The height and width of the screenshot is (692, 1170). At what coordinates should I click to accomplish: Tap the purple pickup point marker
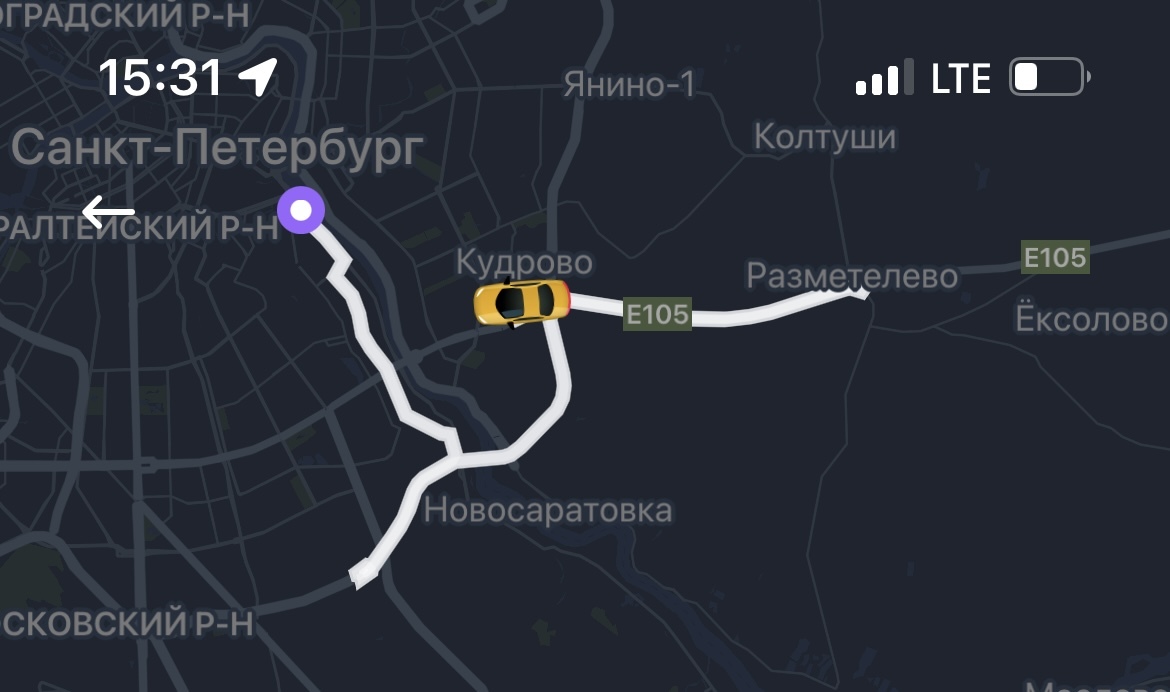pyautogui.click(x=301, y=211)
